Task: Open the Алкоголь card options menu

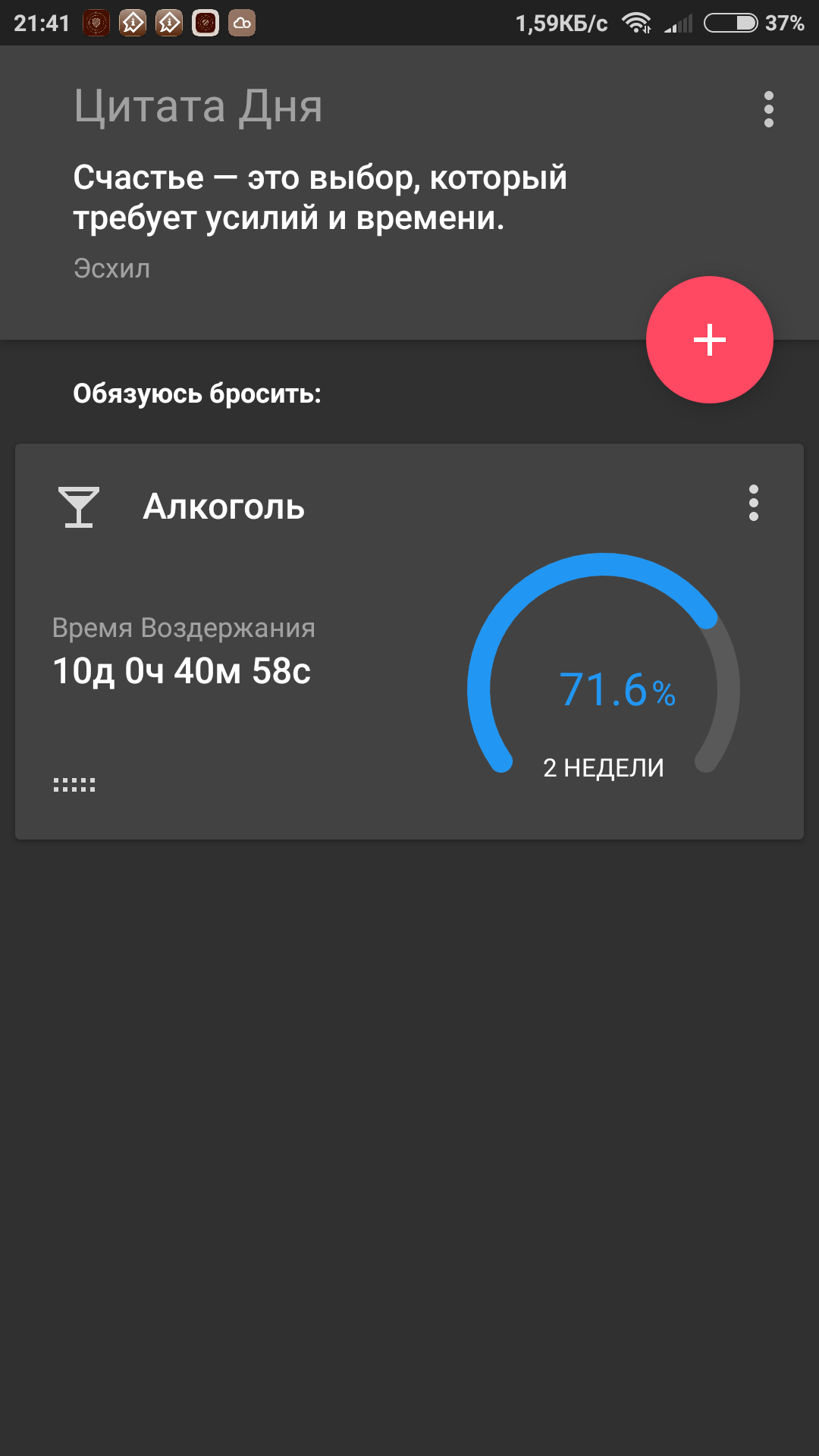Action: [x=753, y=504]
